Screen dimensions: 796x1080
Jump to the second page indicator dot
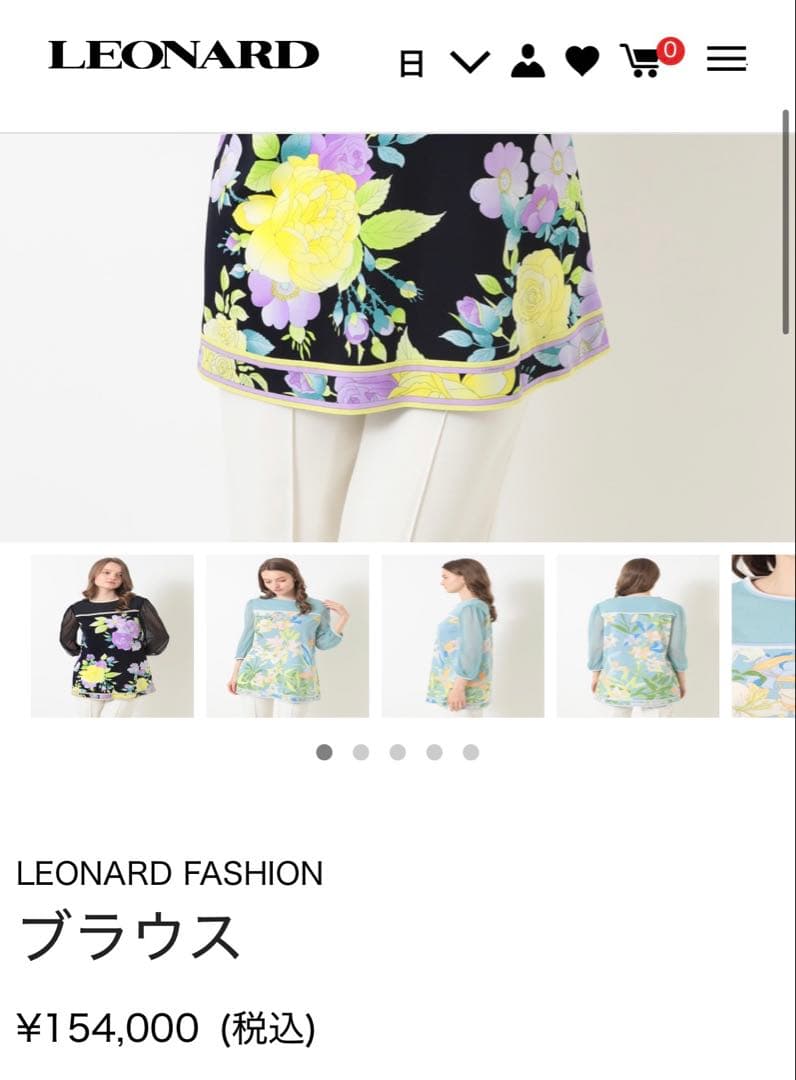(361, 752)
